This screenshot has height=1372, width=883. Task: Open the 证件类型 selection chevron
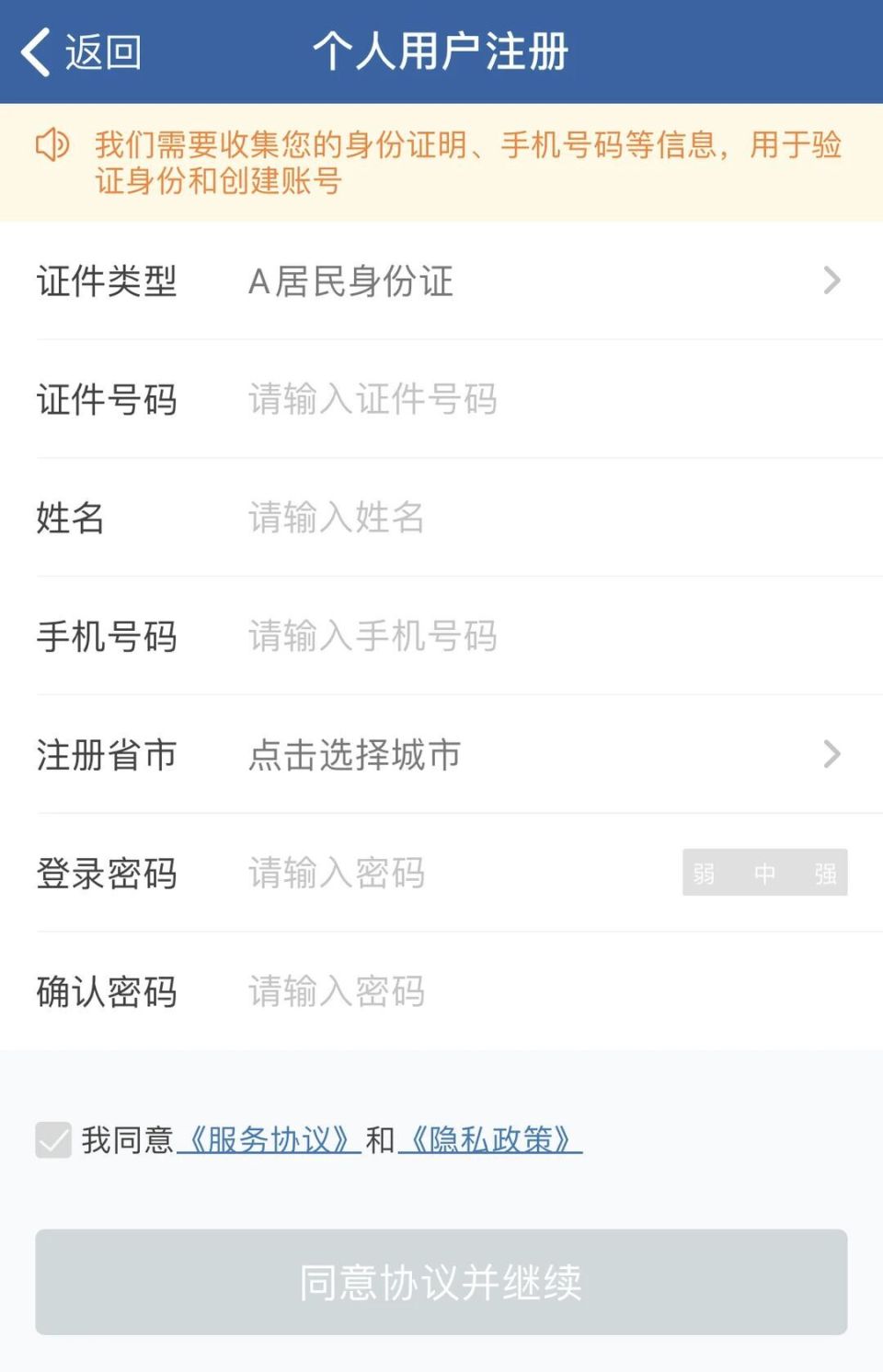pyautogui.click(x=833, y=282)
